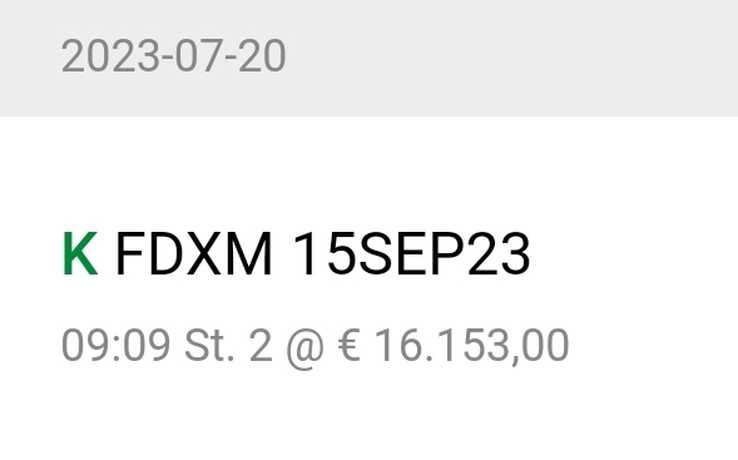Open the FDXM 15SEP23 transaction entry
The height and width of the screenshot is (460, 738).
322,256
